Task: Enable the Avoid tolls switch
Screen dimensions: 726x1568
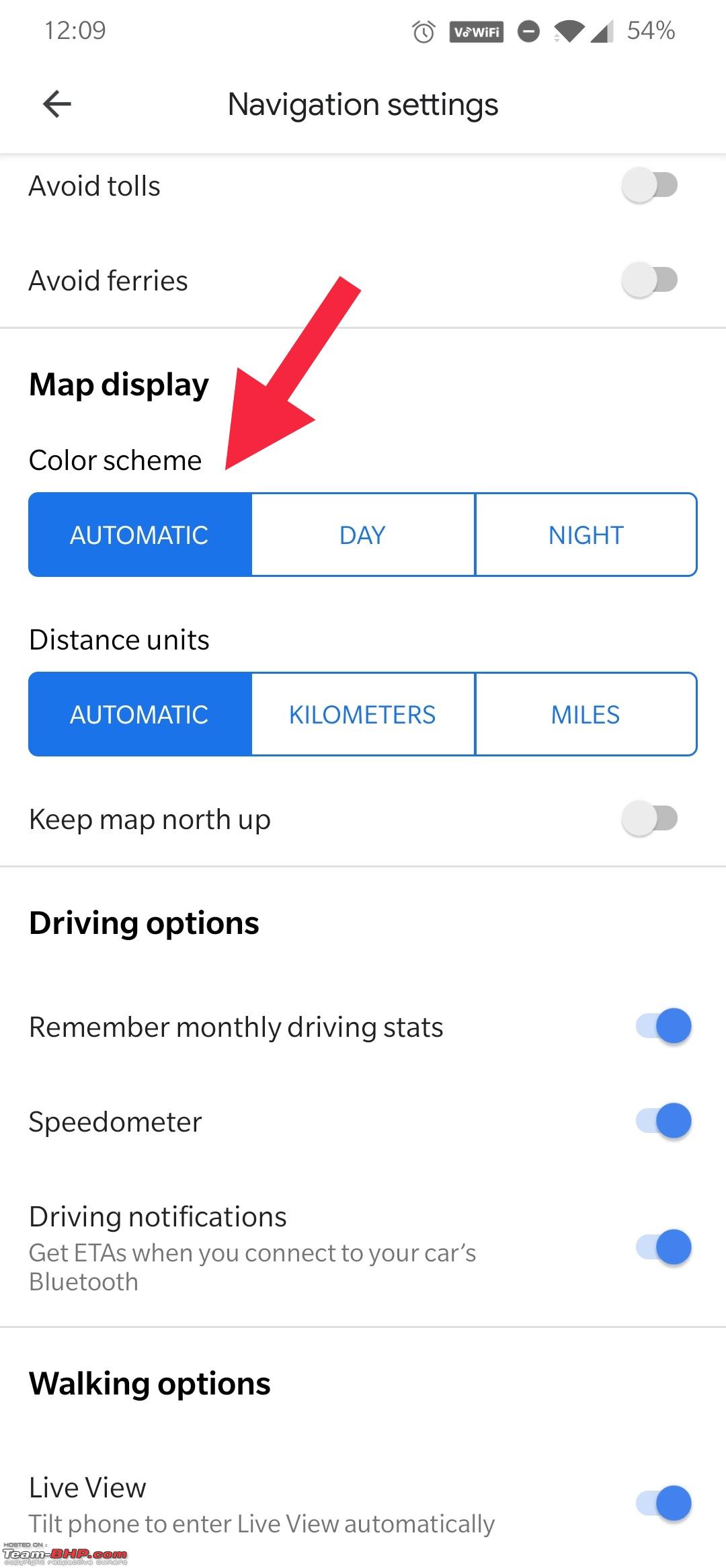Action: (649, 186)
